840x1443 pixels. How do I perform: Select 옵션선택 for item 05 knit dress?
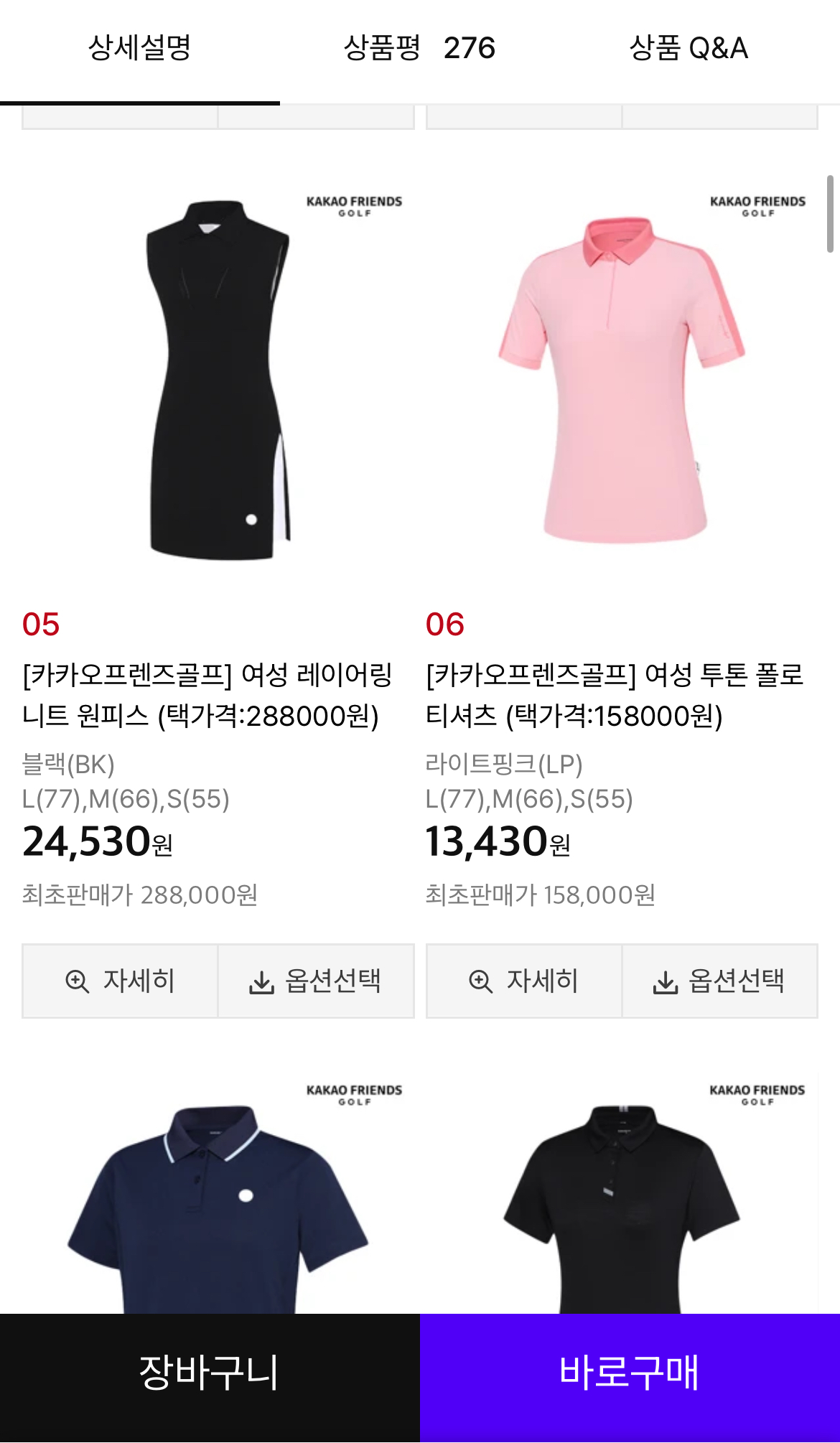coord(316,981)
